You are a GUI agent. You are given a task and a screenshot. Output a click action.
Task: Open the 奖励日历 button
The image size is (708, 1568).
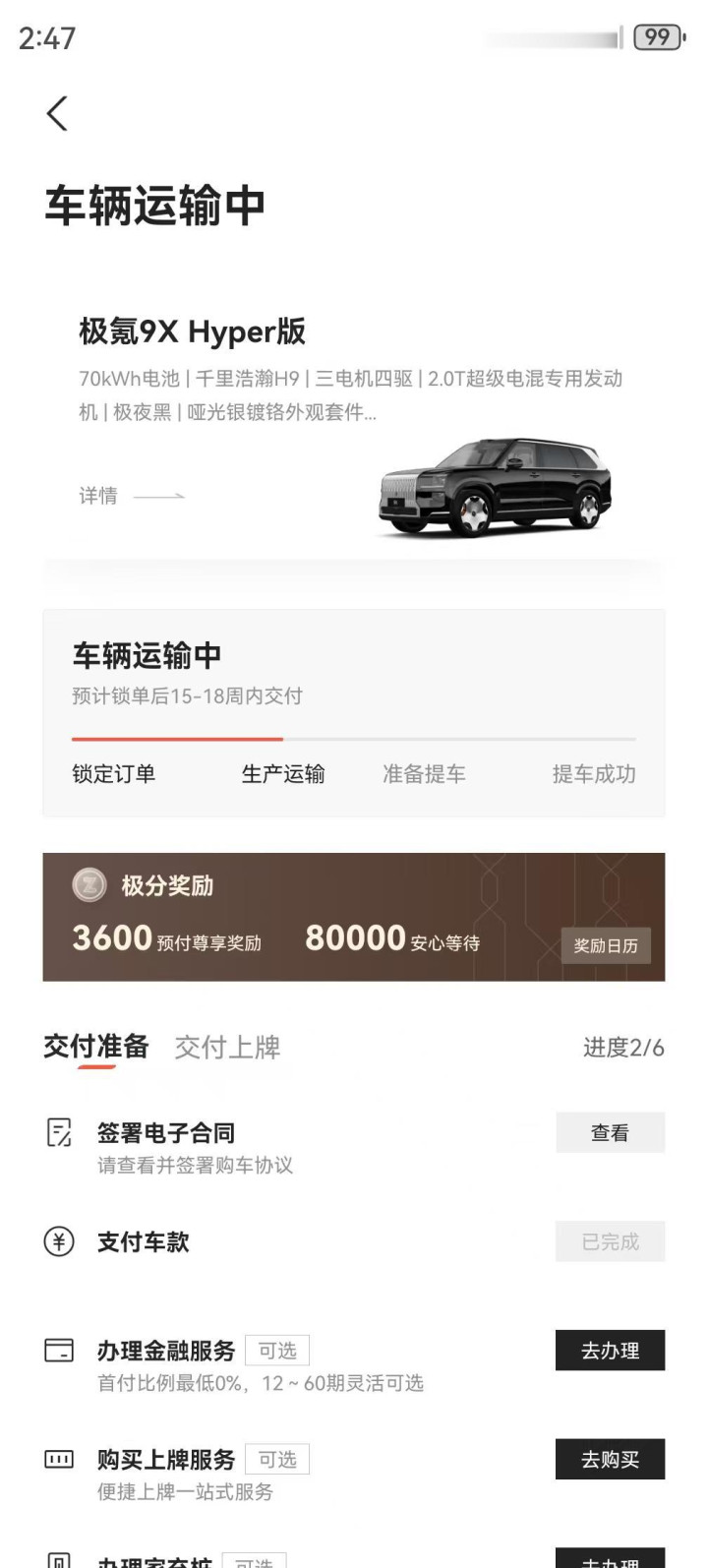pyautogui.click(x=605, y=945)
